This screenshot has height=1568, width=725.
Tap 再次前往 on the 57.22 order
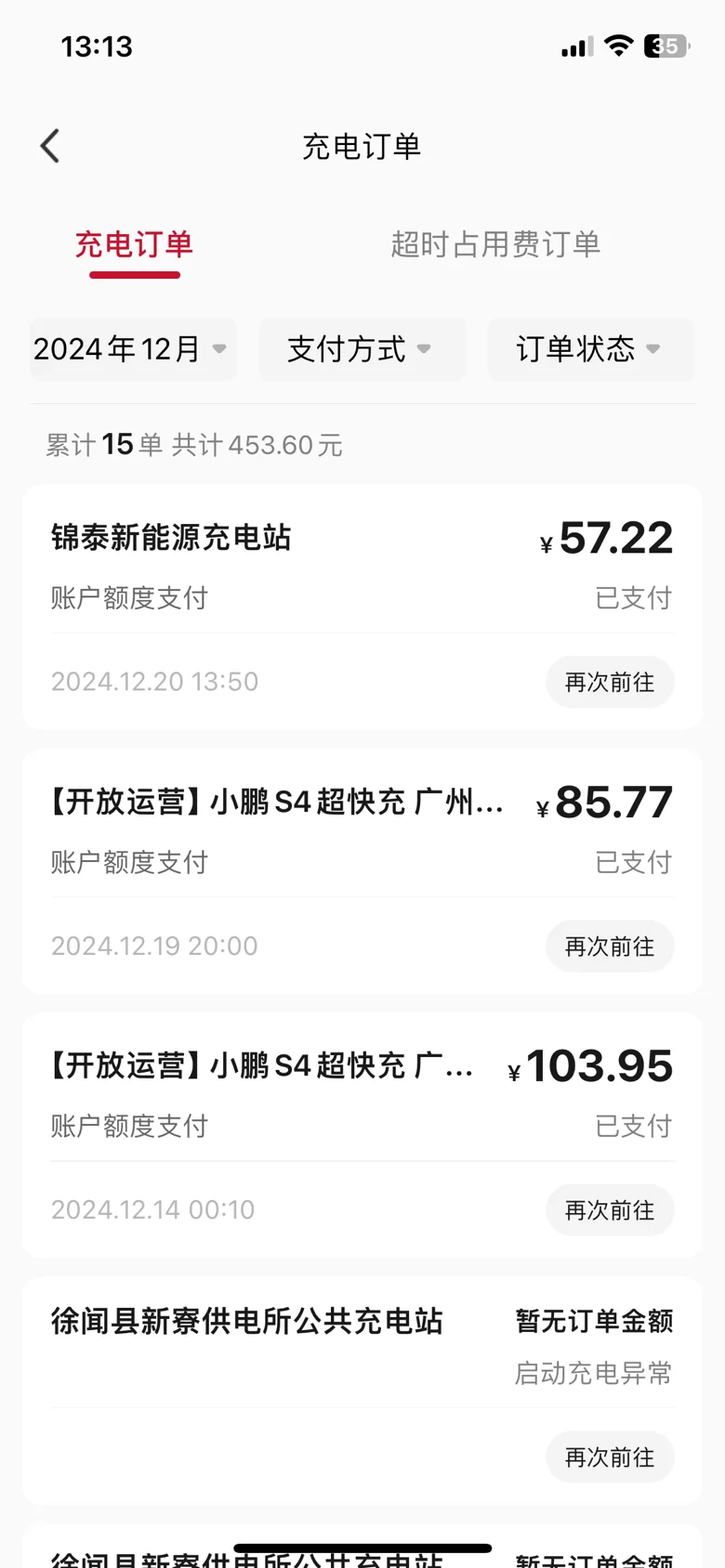click(x=610, y=682)
